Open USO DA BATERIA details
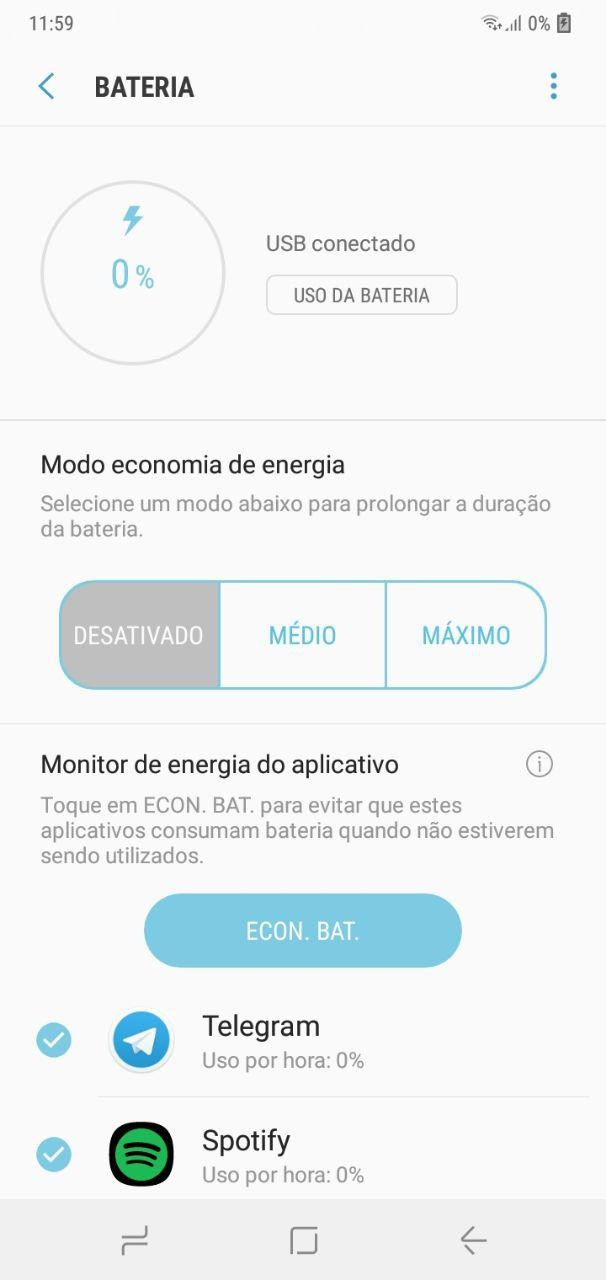 click(x=361, y=295)
